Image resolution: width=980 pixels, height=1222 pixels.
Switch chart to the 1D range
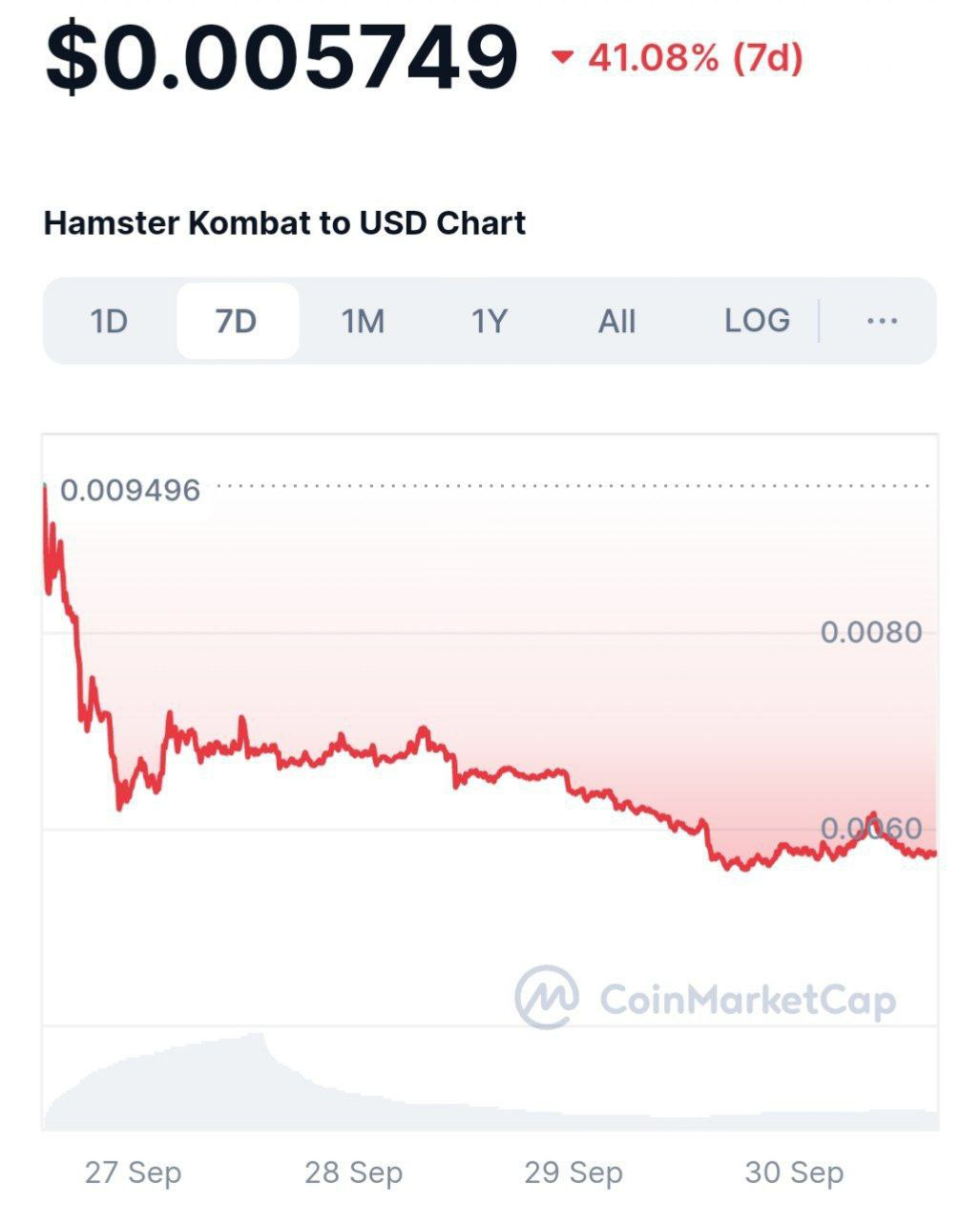(x=109, y=322)
